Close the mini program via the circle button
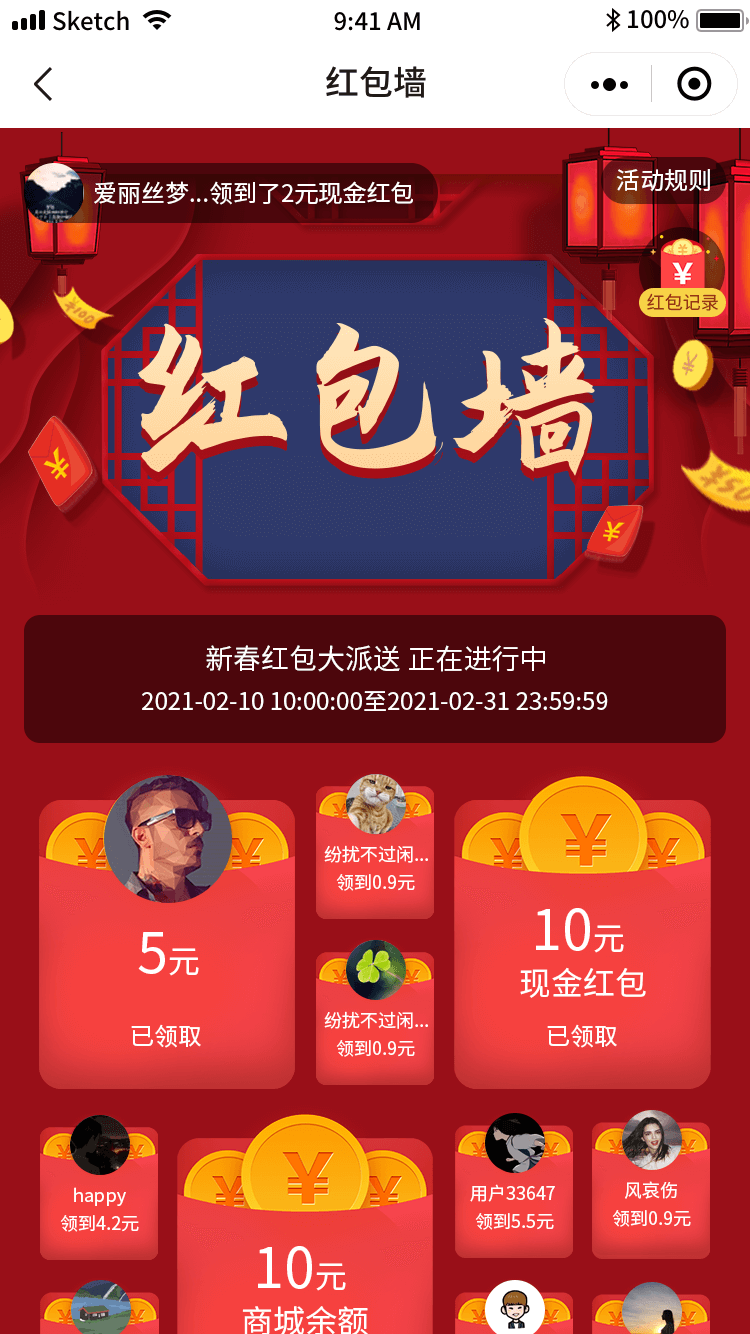Image resolution: width=750 pixels, height=1334 pixels. (694, 84)
